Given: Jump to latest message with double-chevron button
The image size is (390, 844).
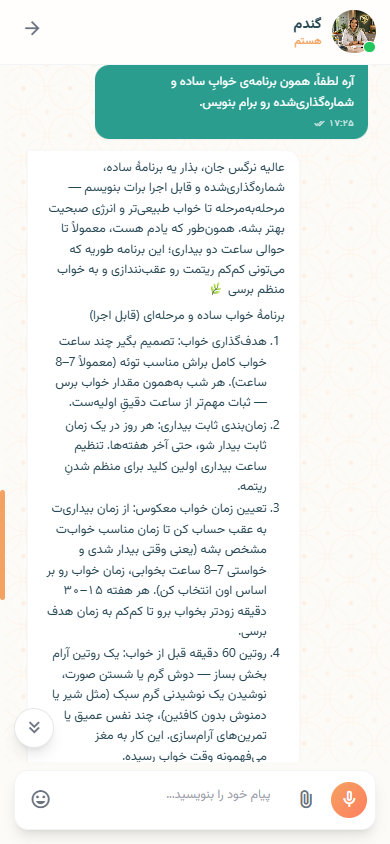Looking at the screenshot, I should pyautogui.click(x=34, y=728).
